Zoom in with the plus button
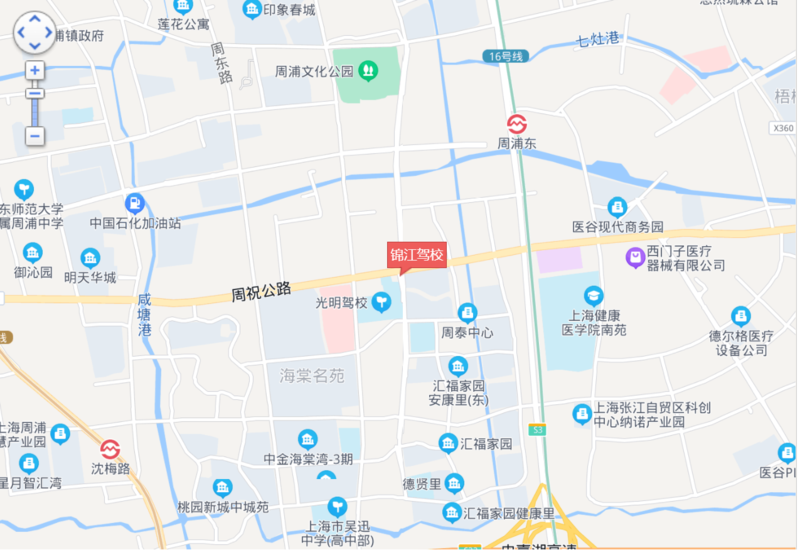 (x=35, y=70)
